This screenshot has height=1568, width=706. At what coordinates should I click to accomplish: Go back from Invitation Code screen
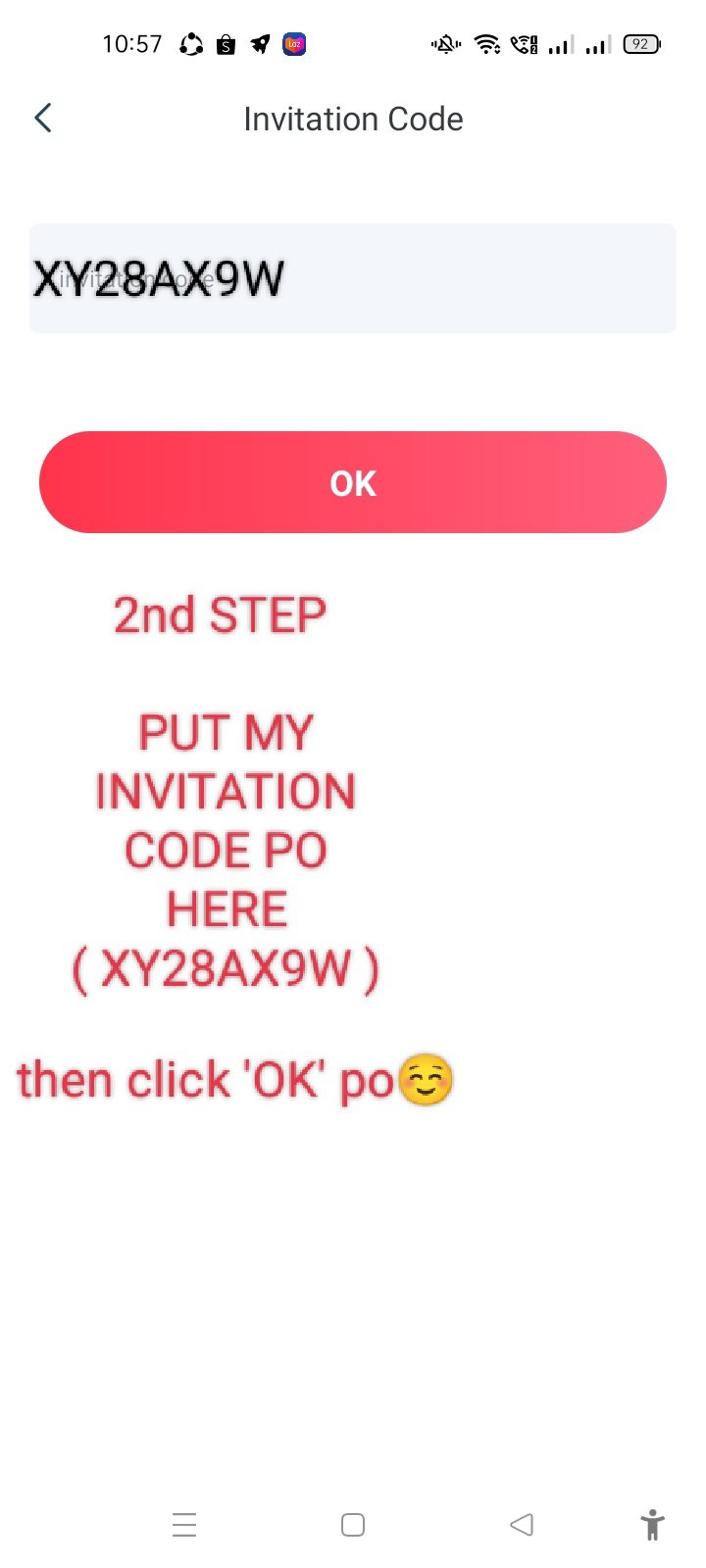(x=43, y=119)
